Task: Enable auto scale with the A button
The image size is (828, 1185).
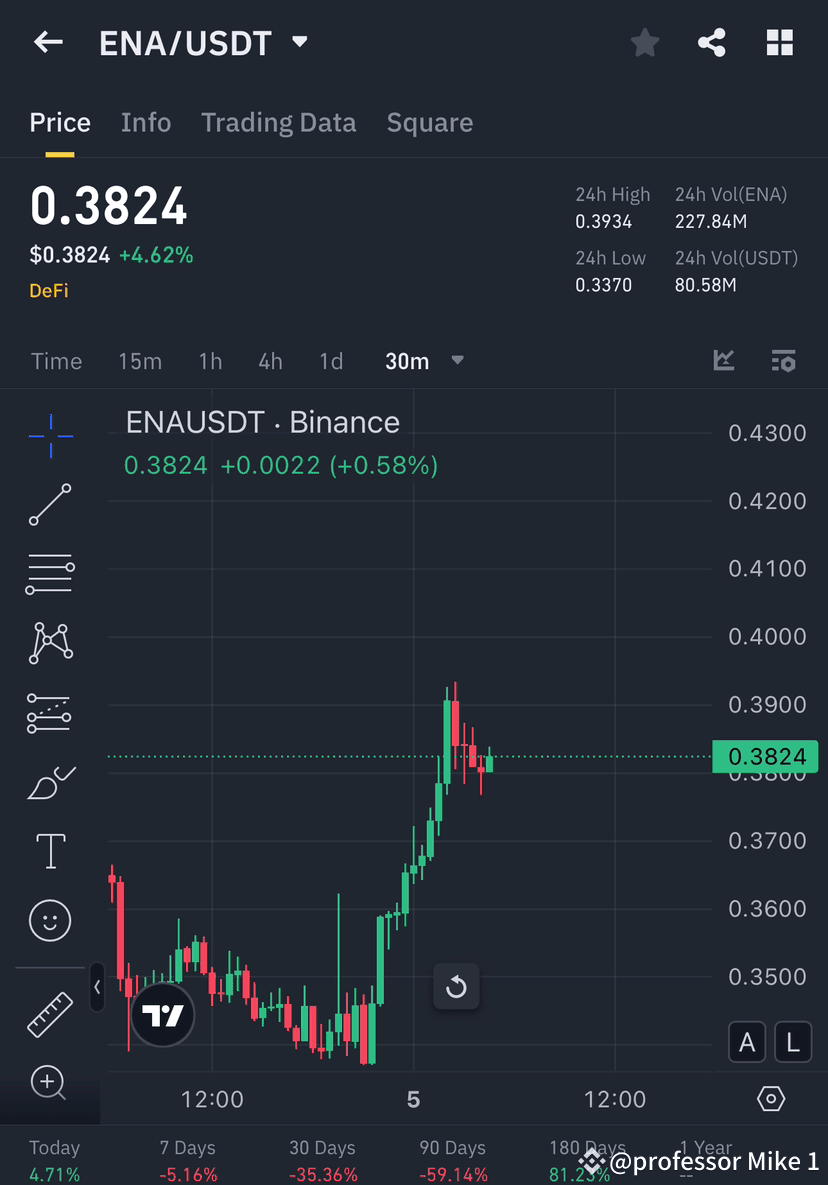Action: pos(747,1042)
